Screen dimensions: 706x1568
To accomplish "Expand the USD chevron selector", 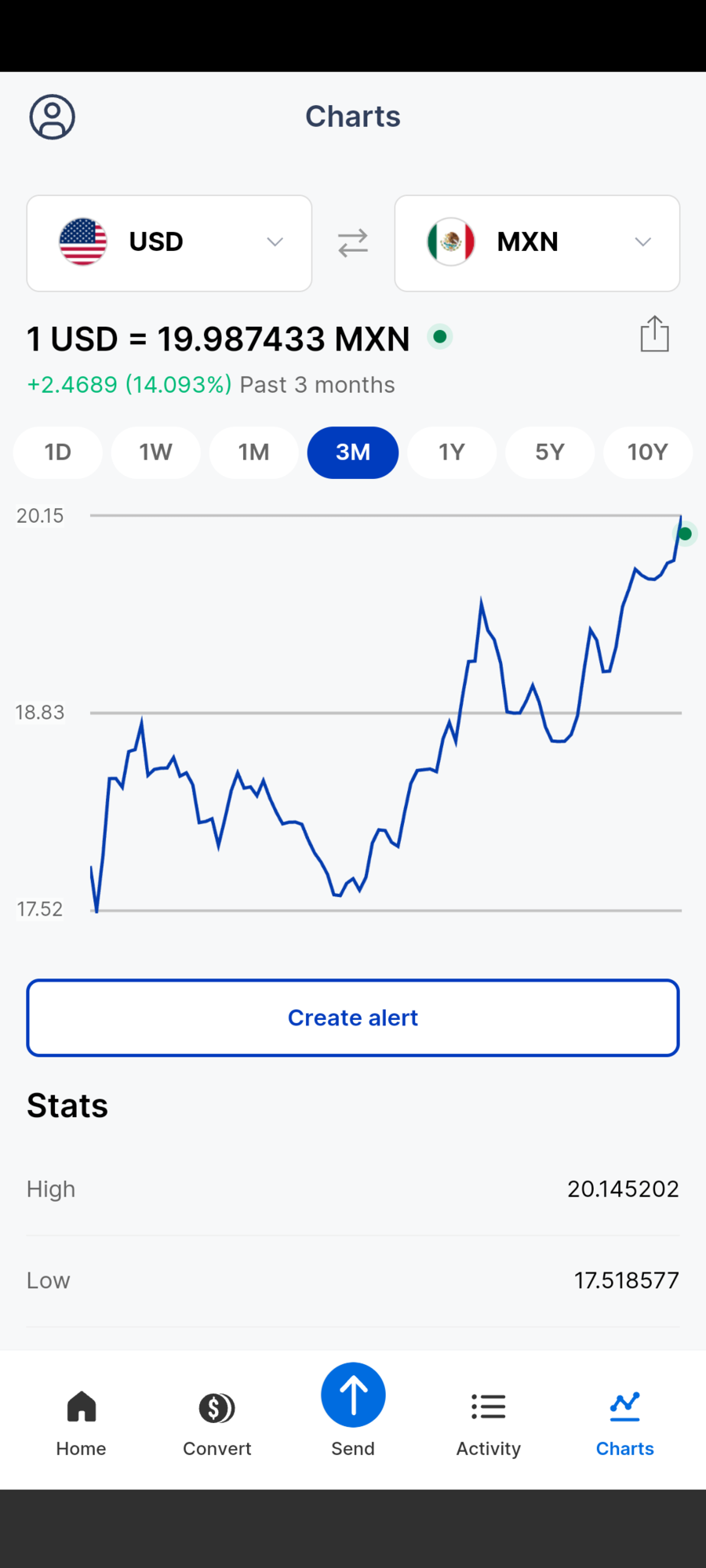I will (275, 242).
